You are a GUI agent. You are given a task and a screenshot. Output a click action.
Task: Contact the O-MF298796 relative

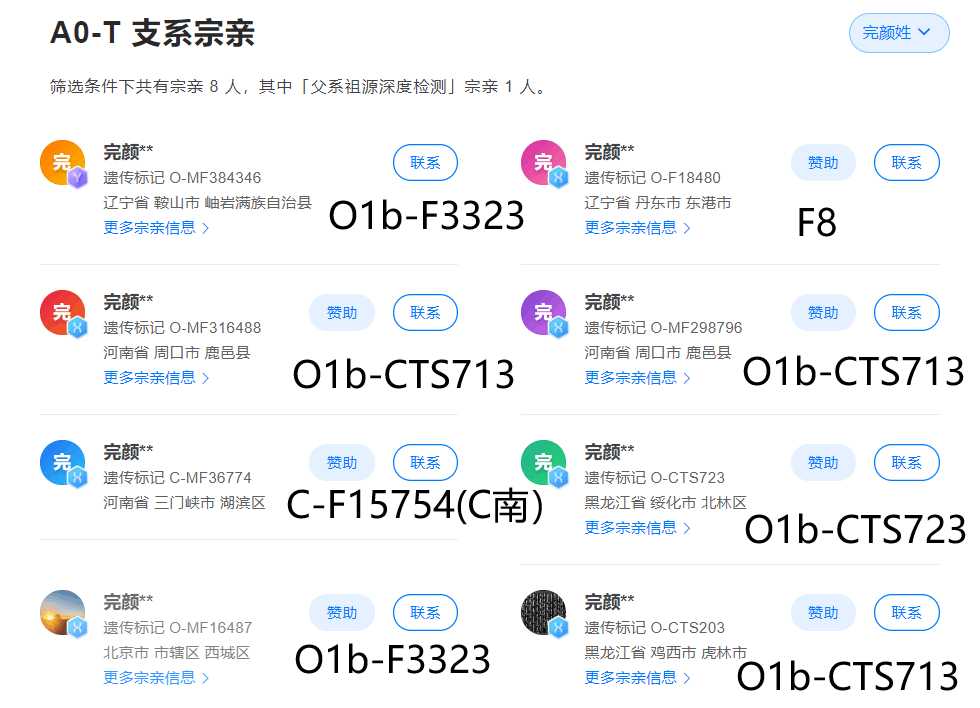tap(906, 313)
